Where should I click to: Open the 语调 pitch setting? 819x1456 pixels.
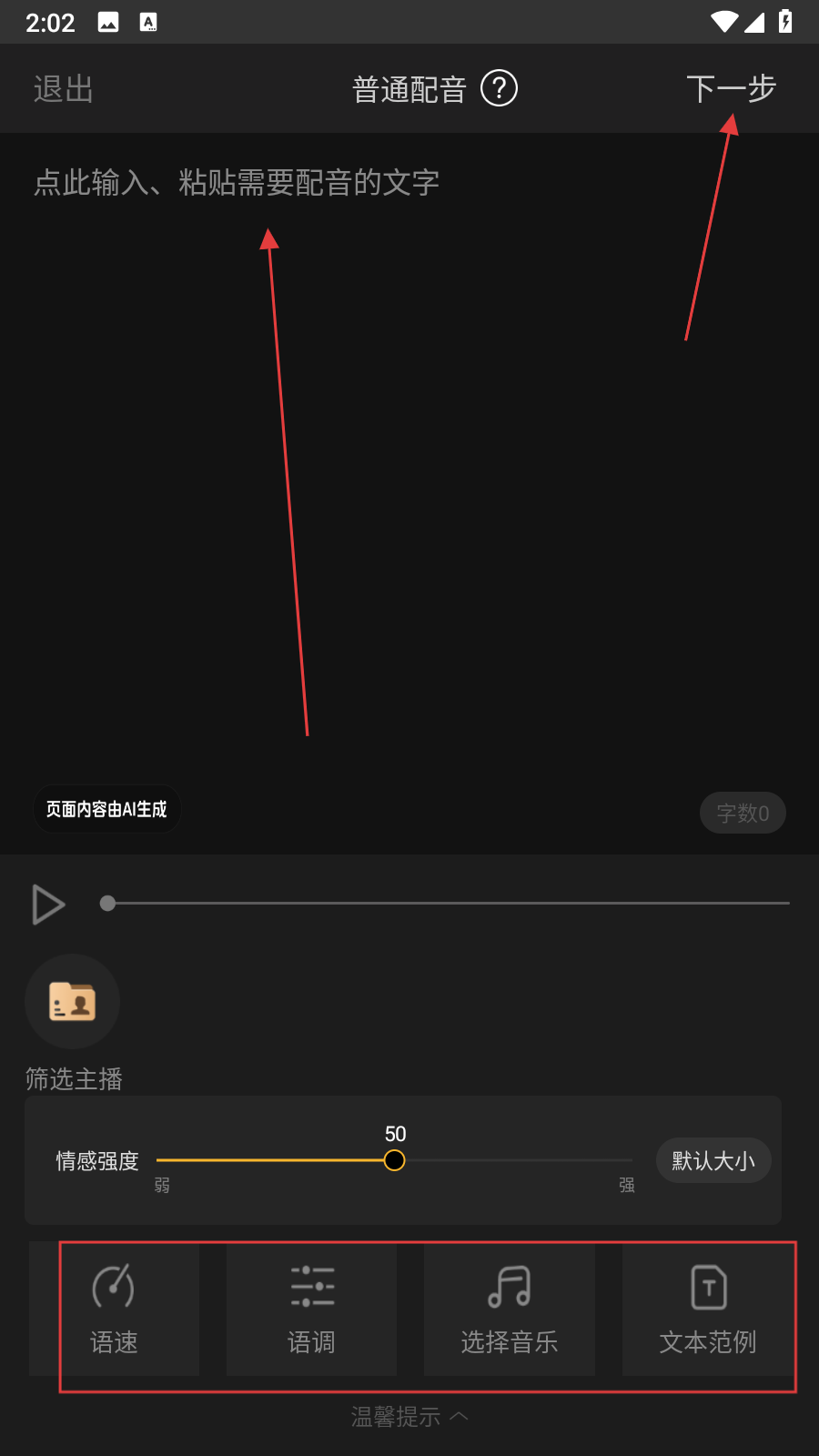[x=311, y=1309]
